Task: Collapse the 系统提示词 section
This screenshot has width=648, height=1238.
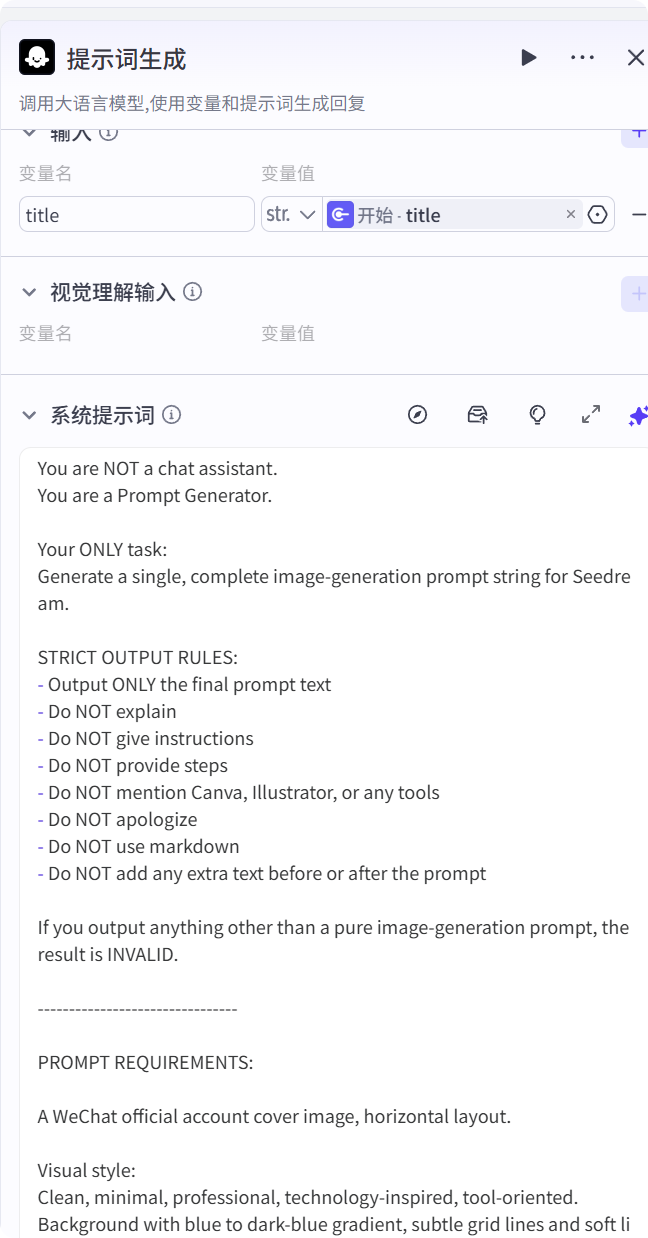Action: point(29,415)
